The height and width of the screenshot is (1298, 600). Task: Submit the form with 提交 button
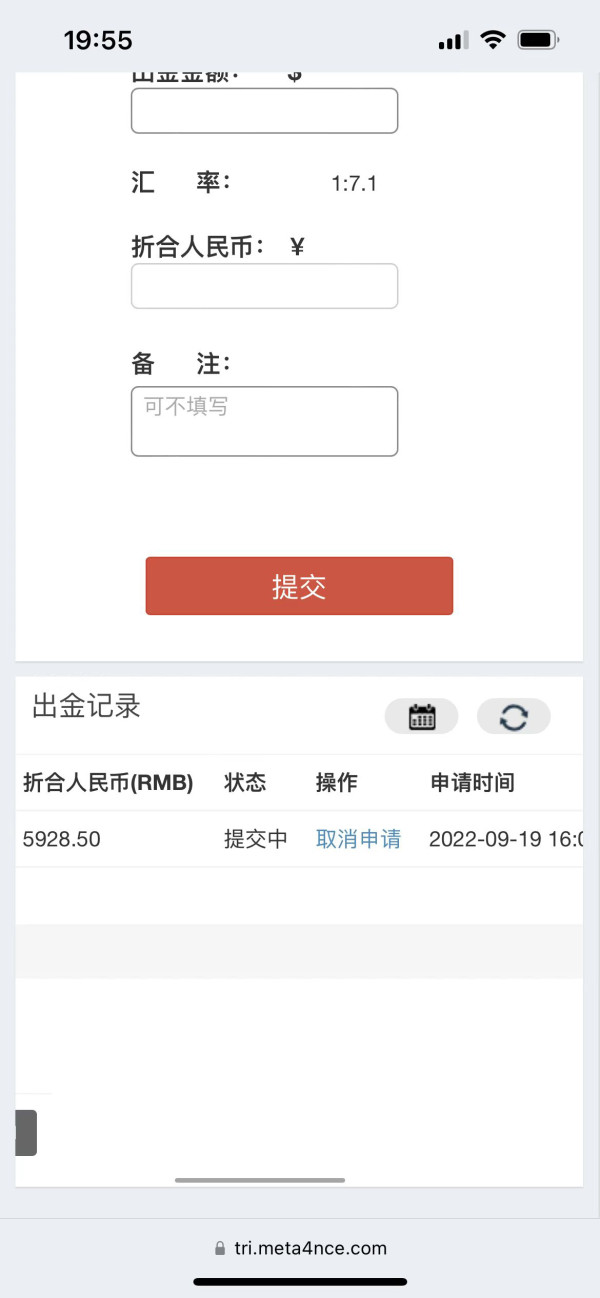pyautogui.click(x=299, y=586)
